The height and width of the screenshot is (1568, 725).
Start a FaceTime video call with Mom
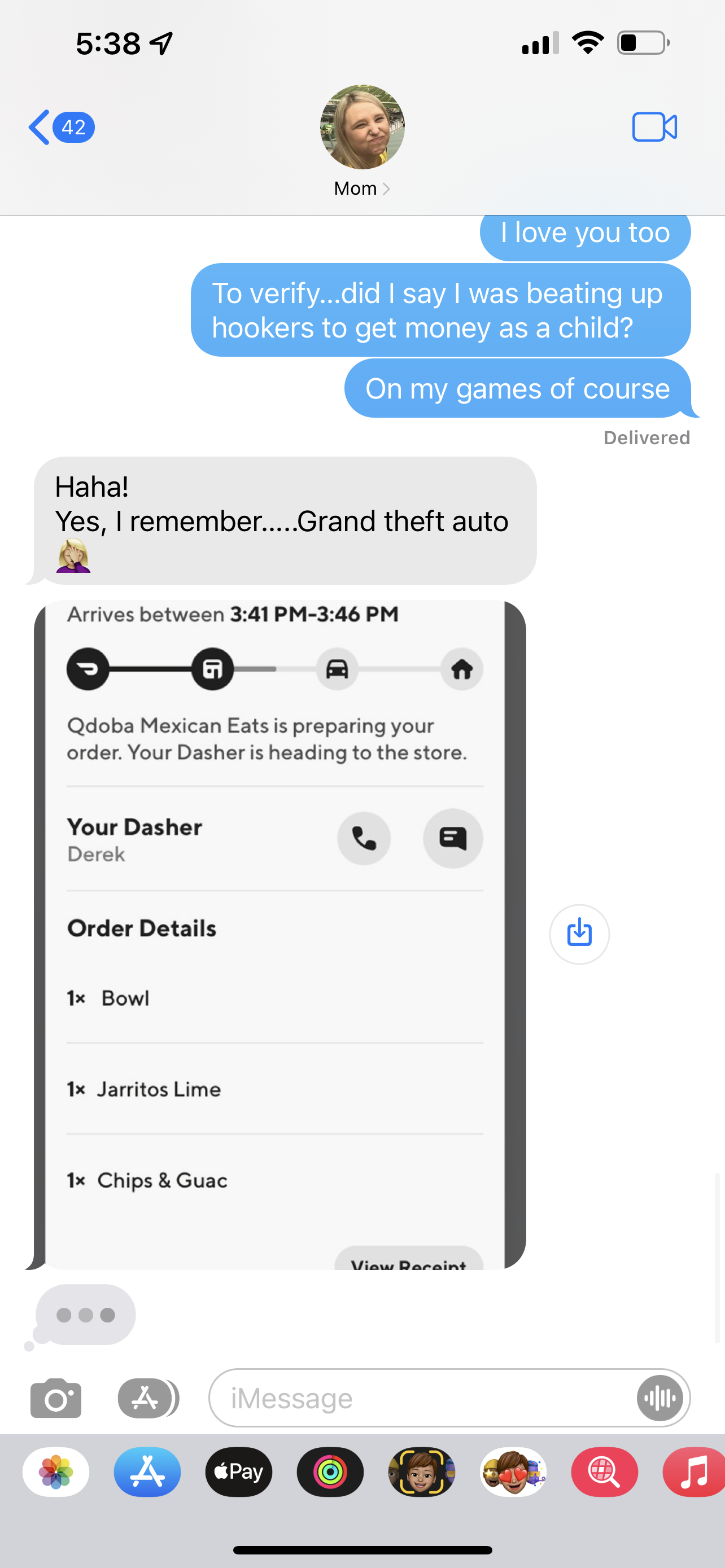[x=654, y=127]
